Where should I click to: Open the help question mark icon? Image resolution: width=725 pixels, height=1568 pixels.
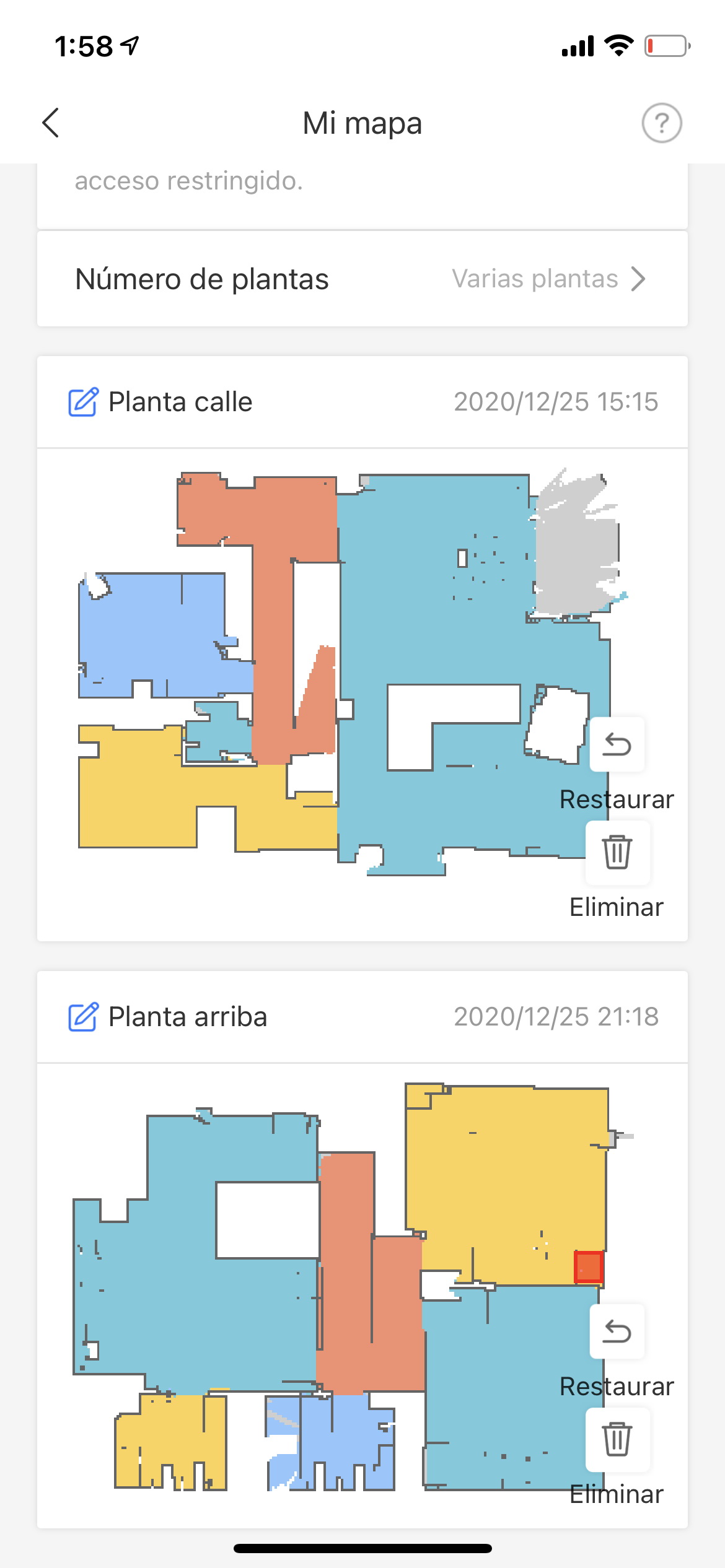[x=661, y=123]
